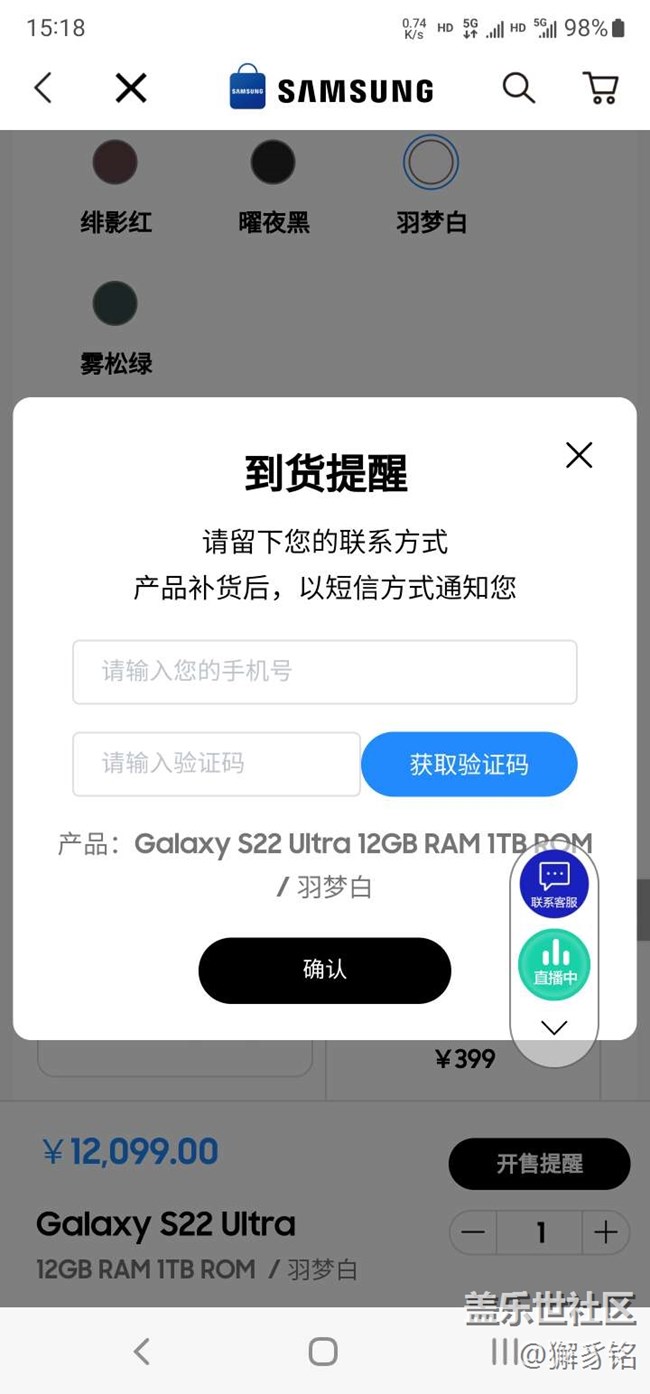
Task: Close the page with the X icon
Action: click(x=131, y=89)
